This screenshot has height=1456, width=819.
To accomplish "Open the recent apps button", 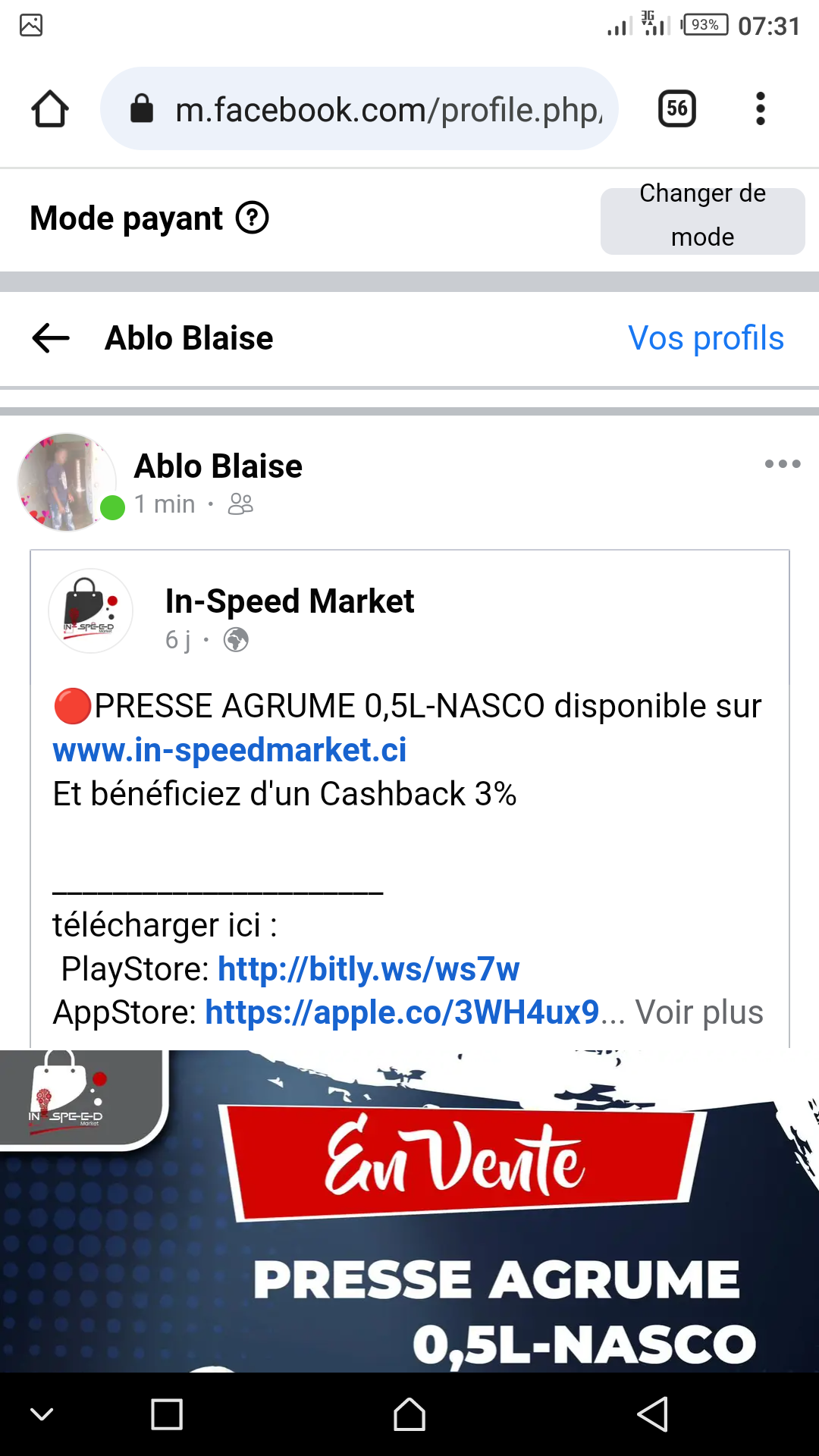I will point(167,1415).
